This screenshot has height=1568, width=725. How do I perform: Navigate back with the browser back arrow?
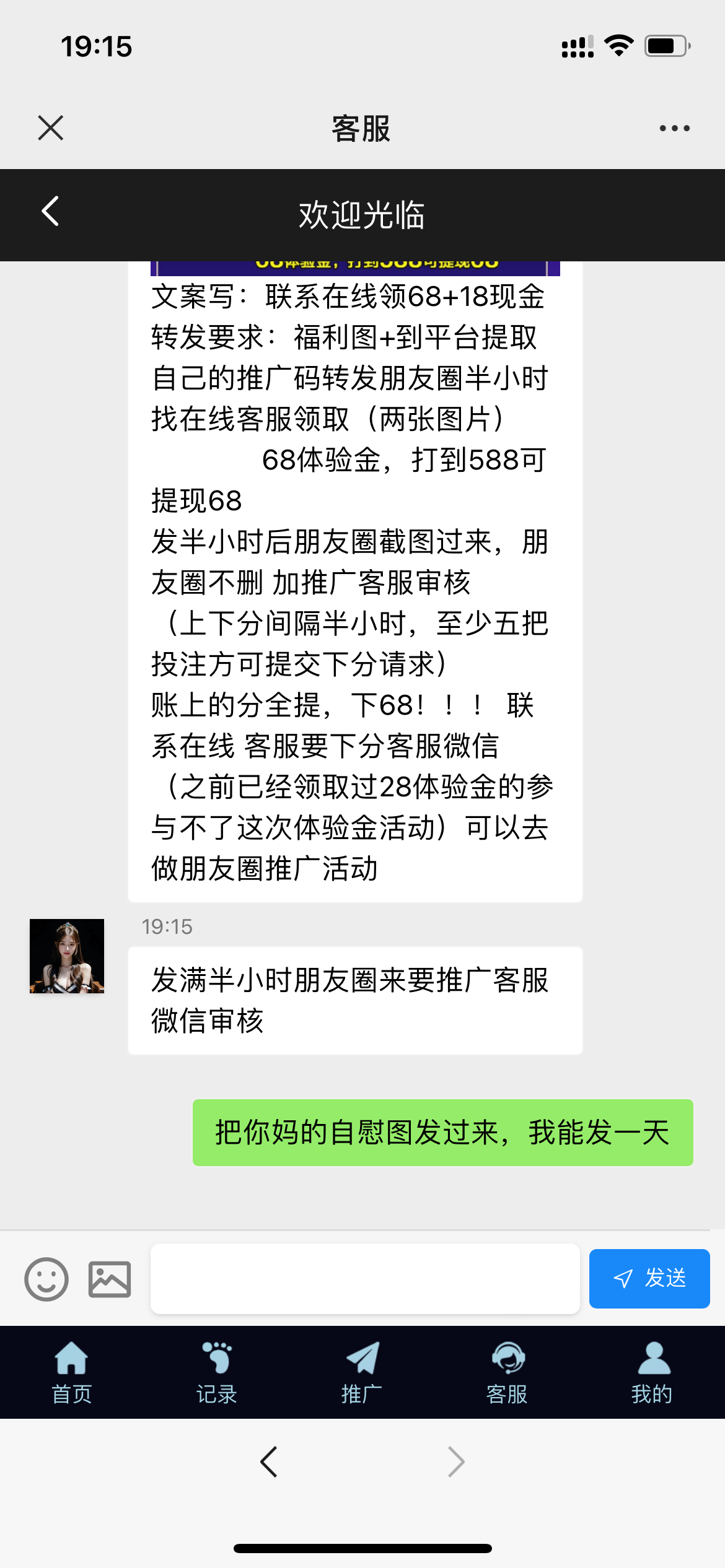pos(269,1462)
